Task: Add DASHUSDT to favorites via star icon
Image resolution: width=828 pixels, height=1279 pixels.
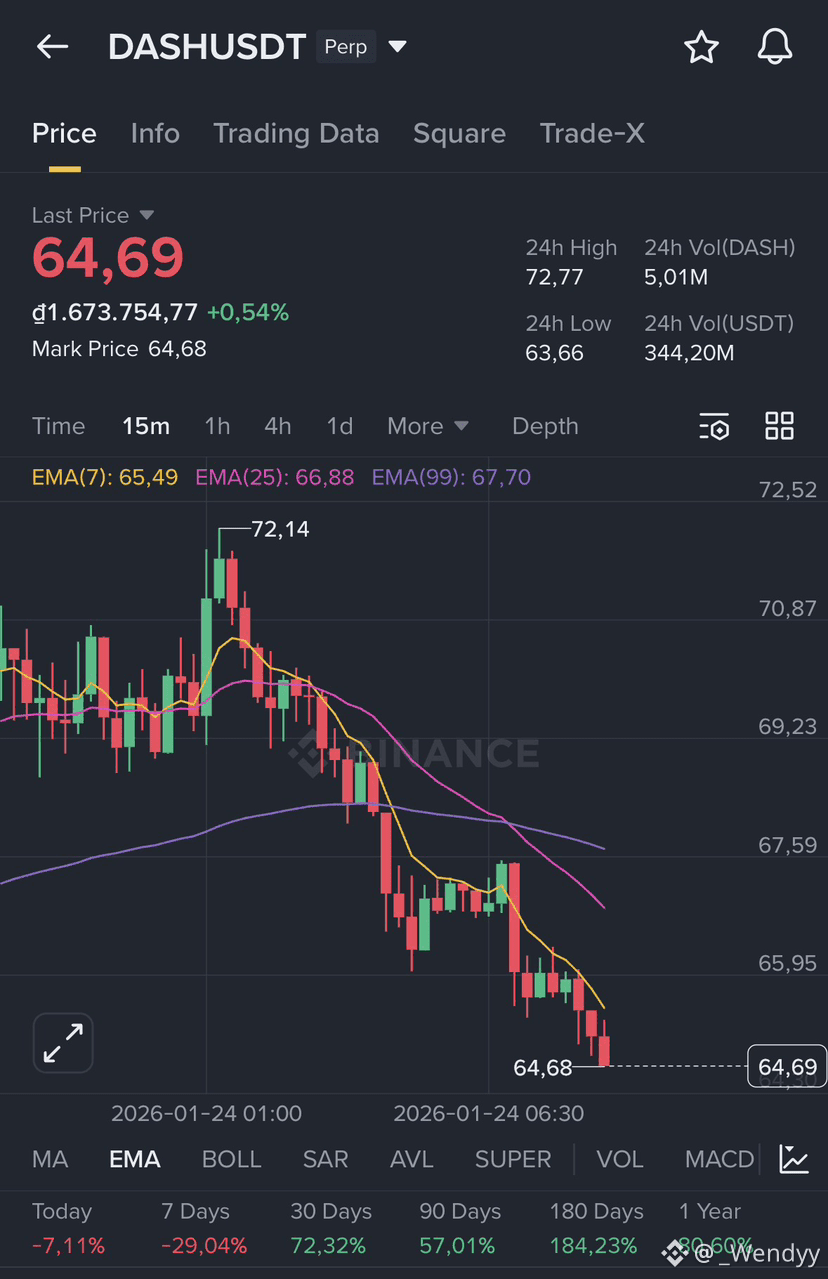Action: pos(701,46)
